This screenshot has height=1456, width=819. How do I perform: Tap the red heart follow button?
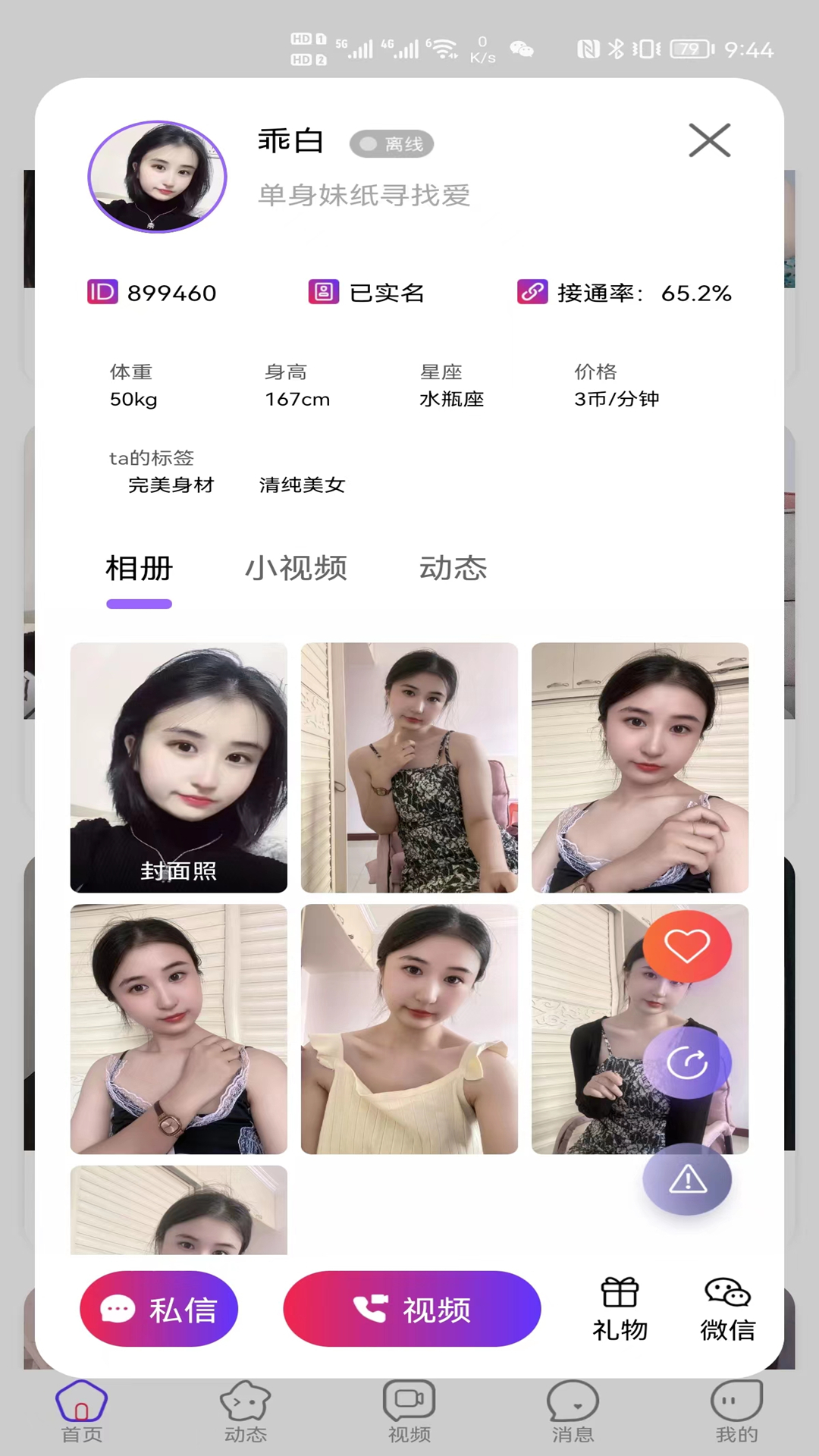point(687,946)
